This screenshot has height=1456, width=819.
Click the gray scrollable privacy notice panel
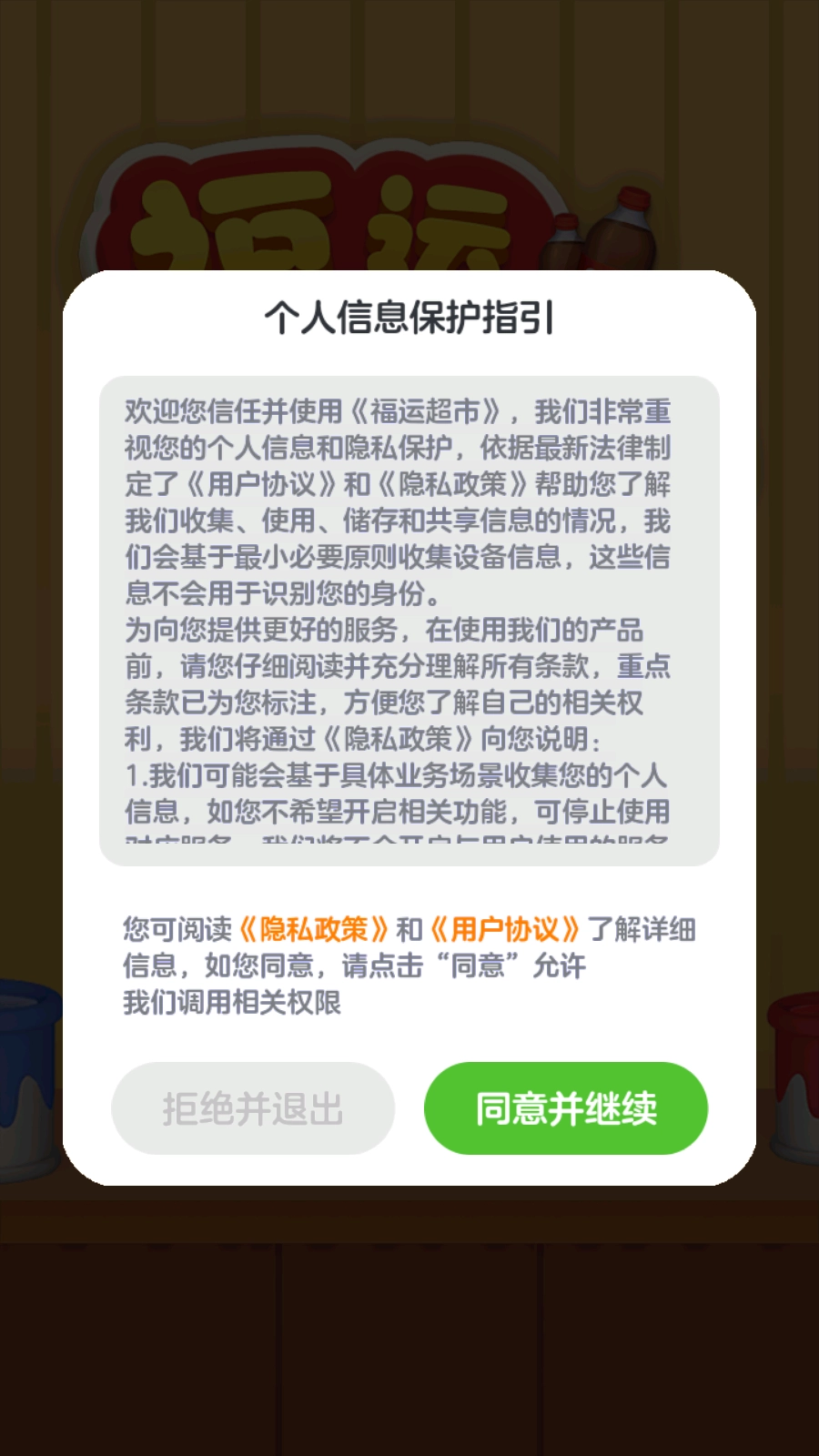pyautogui.click(x=409, y=619)
